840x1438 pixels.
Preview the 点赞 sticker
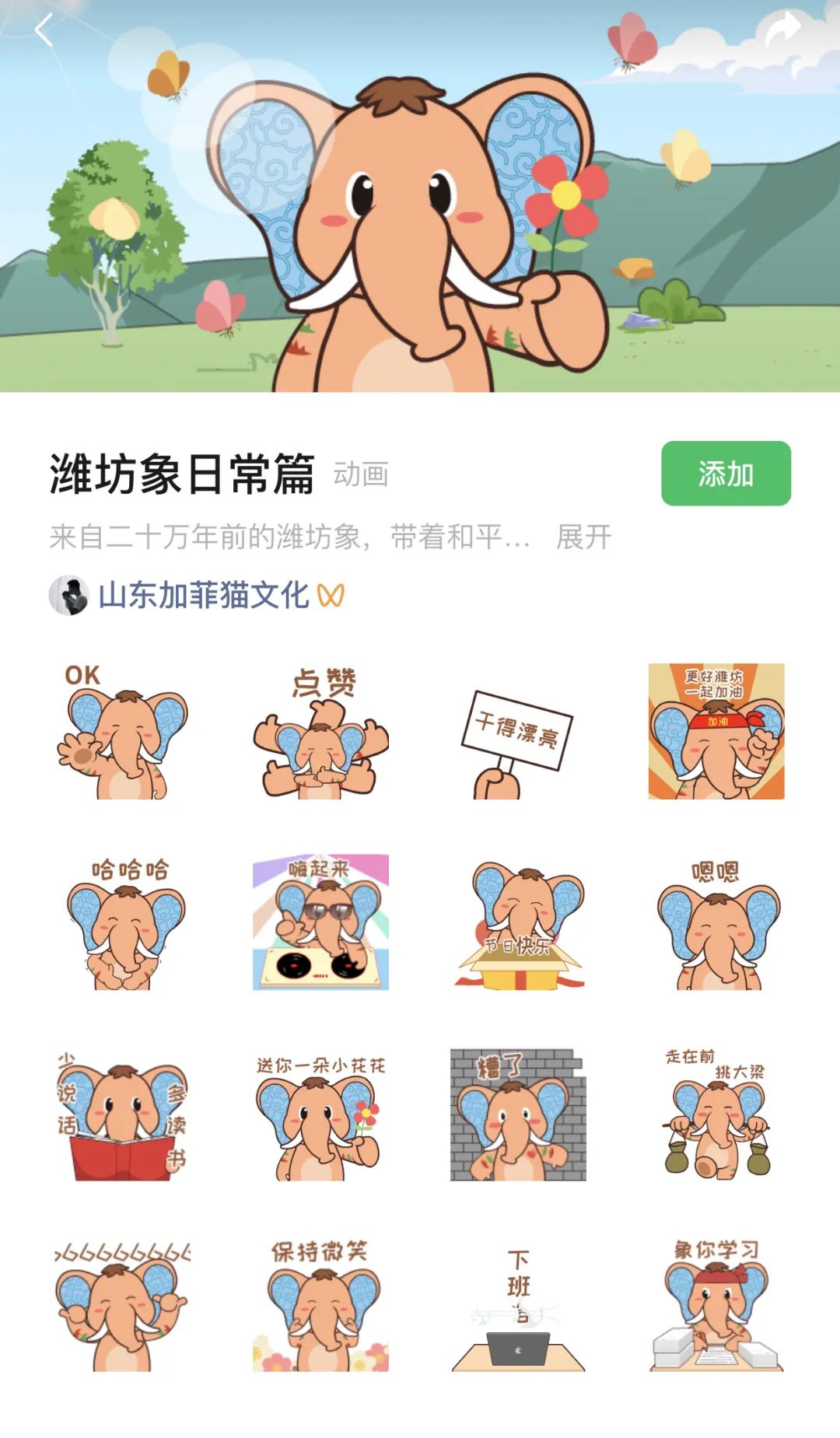[320, 732]
